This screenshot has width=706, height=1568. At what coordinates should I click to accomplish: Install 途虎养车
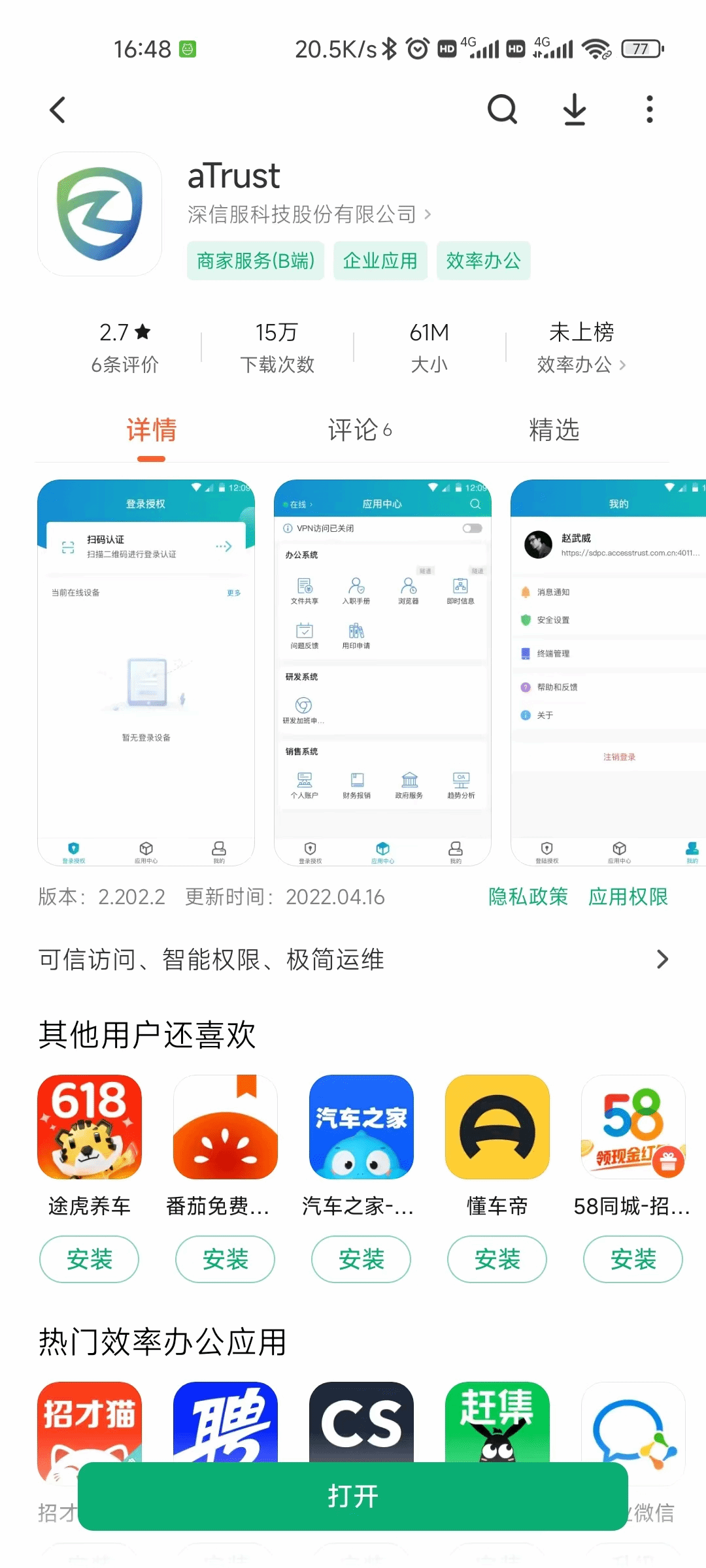(x=90, y=1259)
